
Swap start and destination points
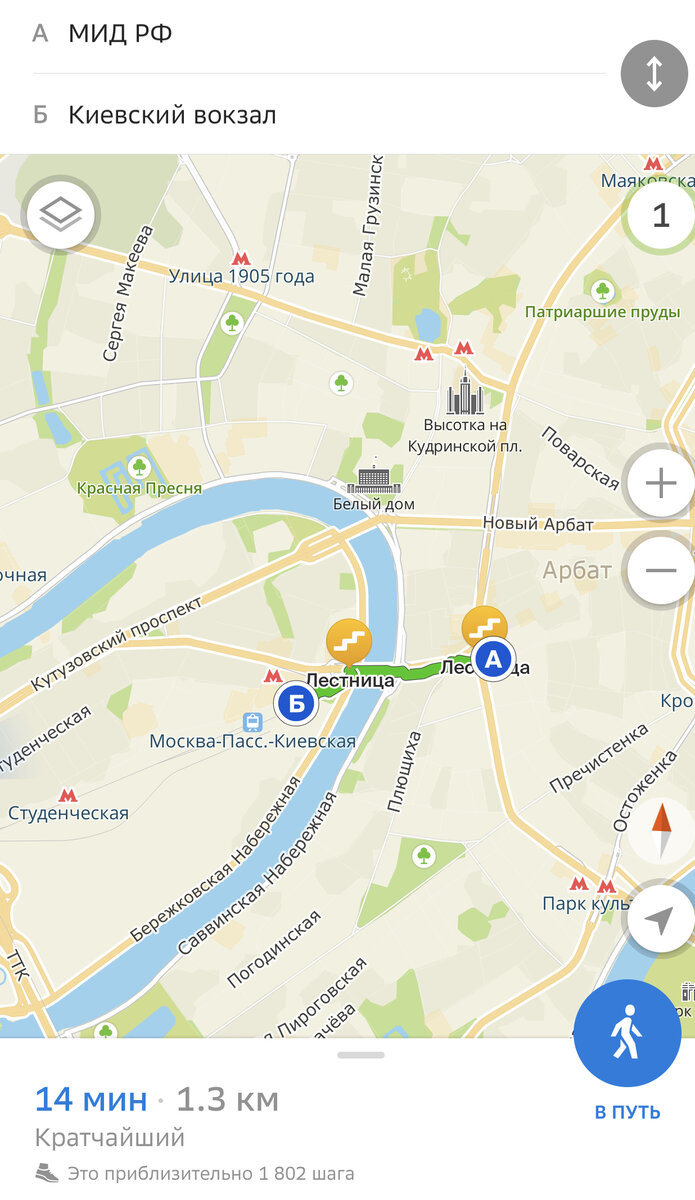click(654, 74)
